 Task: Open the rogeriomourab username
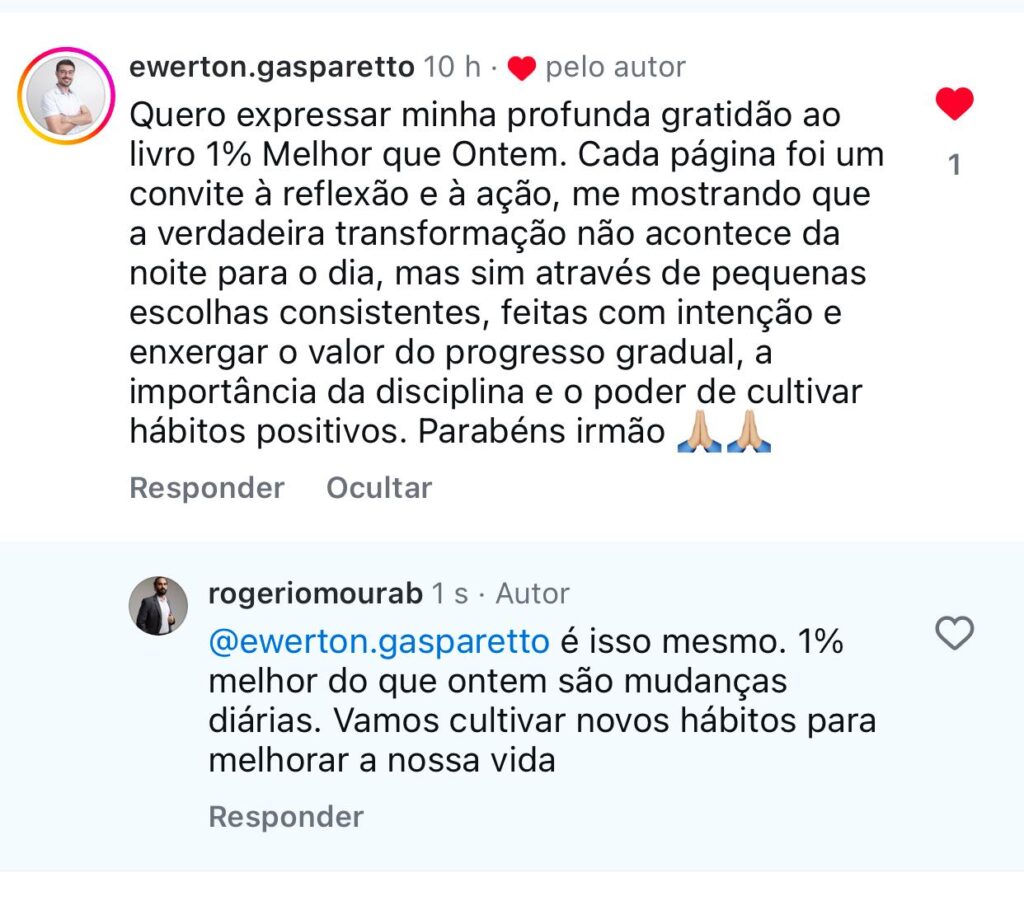pyautogui.click(x=315, y=593)
